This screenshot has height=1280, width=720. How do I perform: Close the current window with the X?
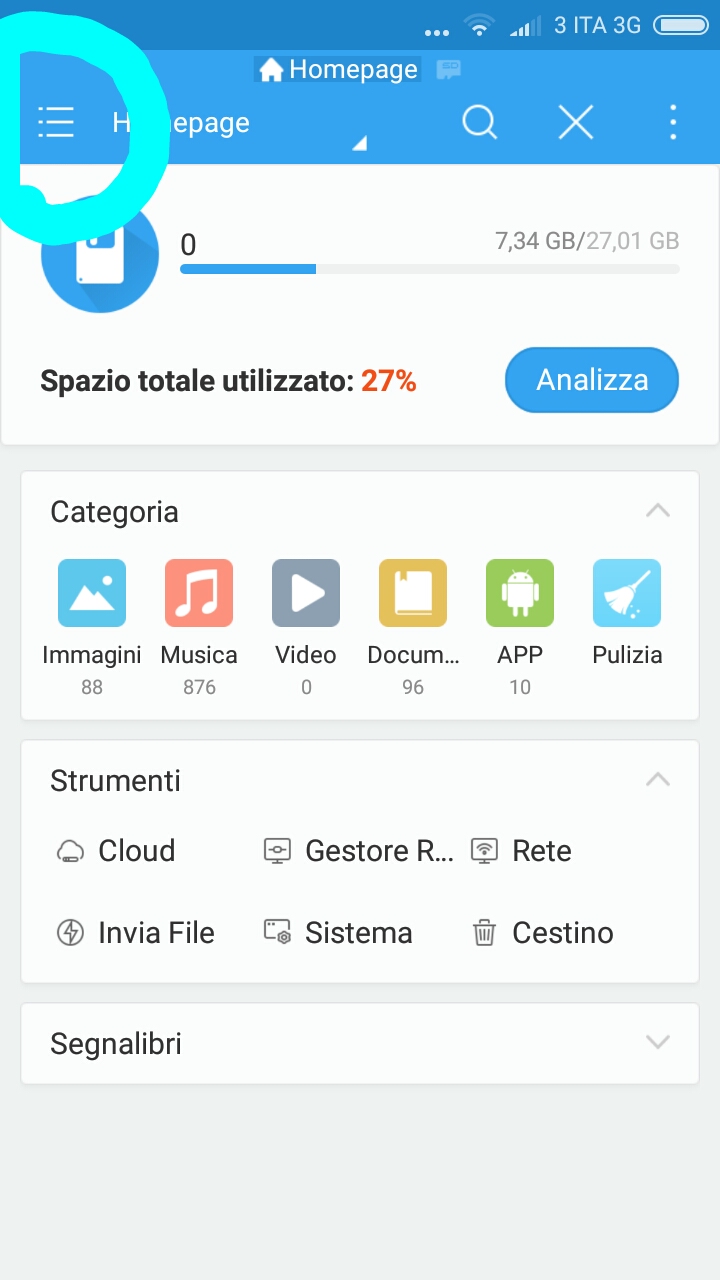(x=576, y=123)
